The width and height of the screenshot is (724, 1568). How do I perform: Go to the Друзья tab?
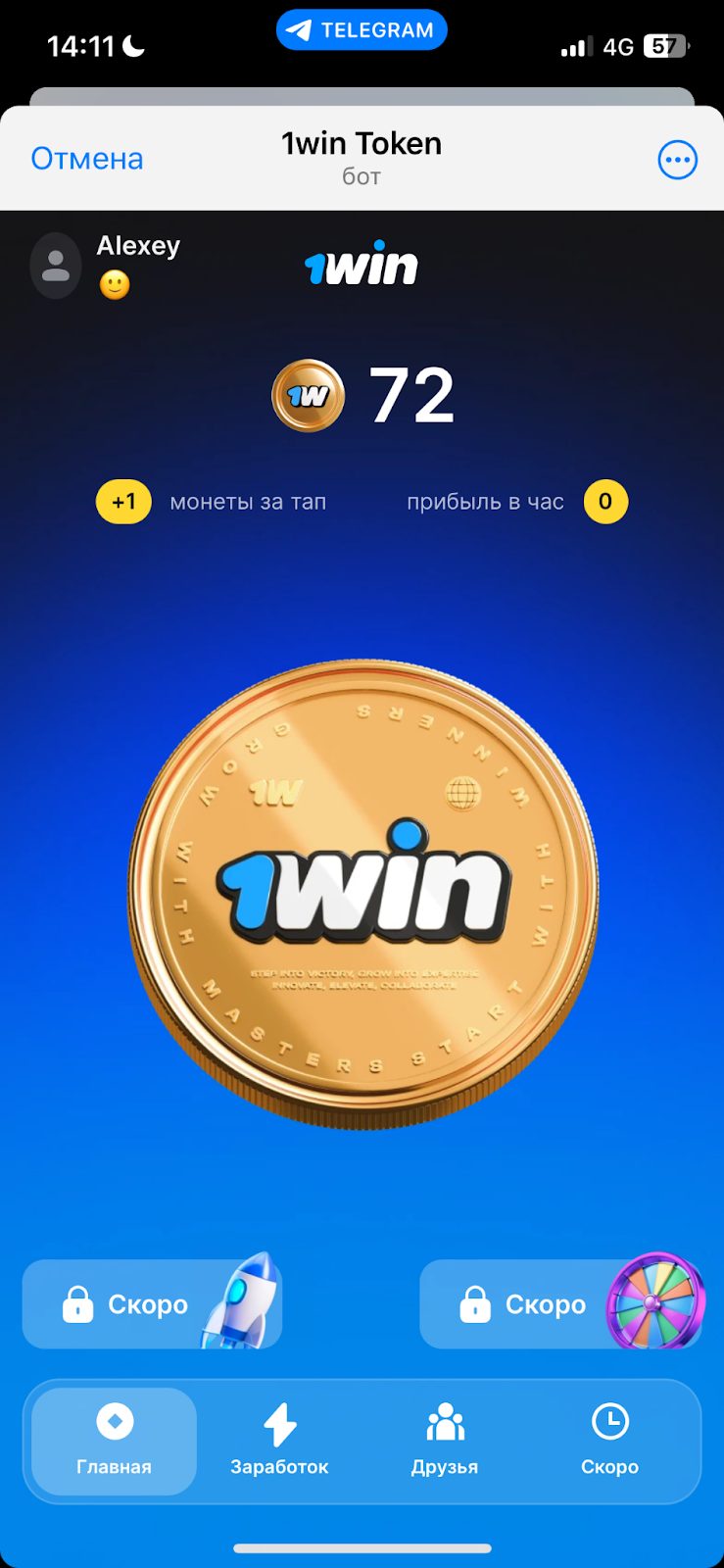pyautogui.click(x=445, y=1441)
